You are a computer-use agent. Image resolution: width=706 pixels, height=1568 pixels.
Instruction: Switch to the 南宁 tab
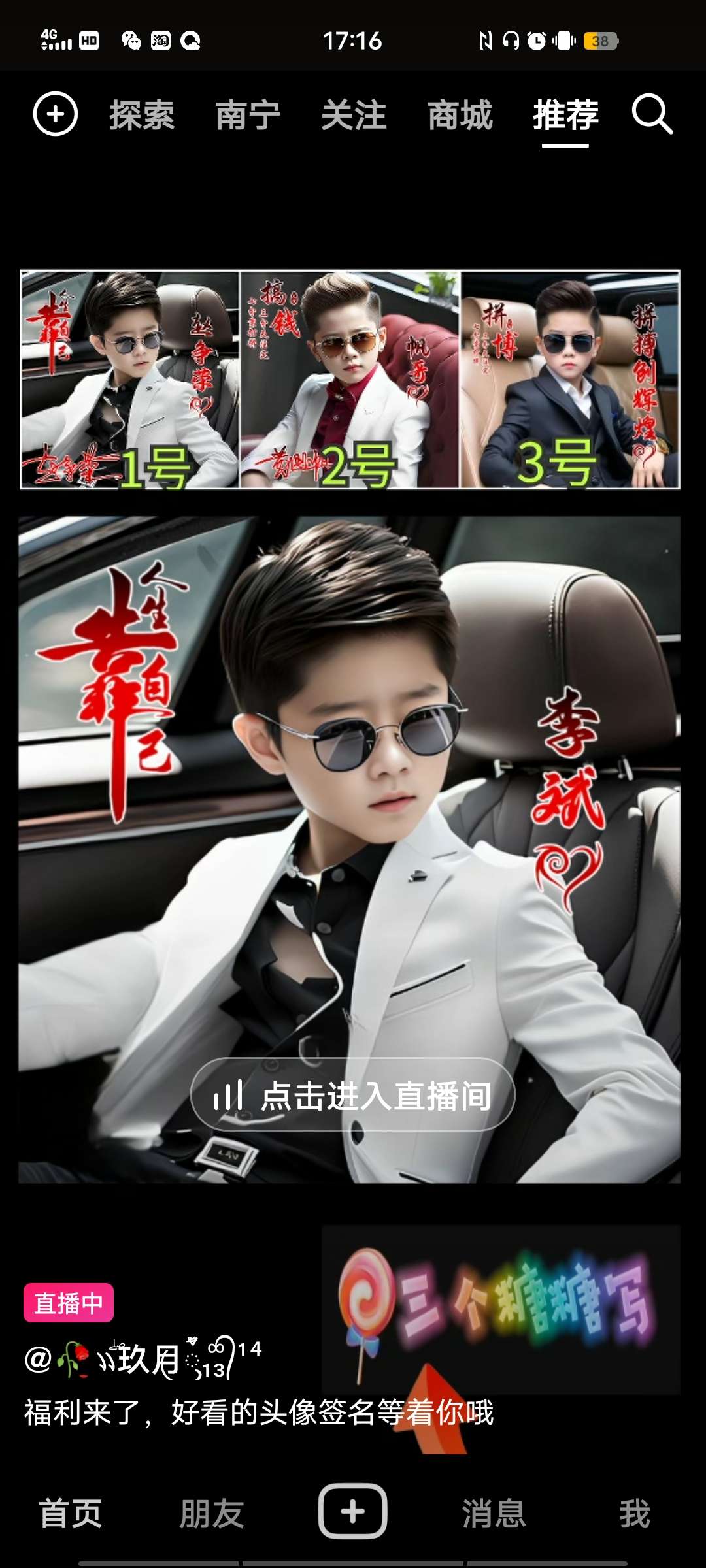tap(248, 115)
